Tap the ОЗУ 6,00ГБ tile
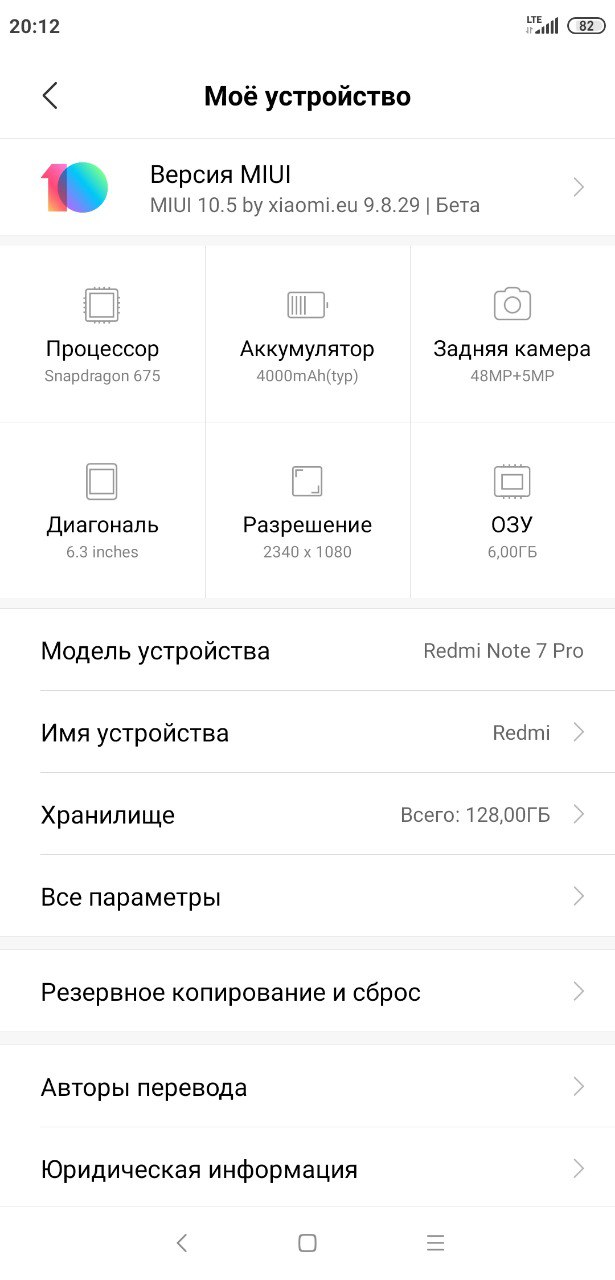This screenshot has height=1280, width=615. point(512,510)
